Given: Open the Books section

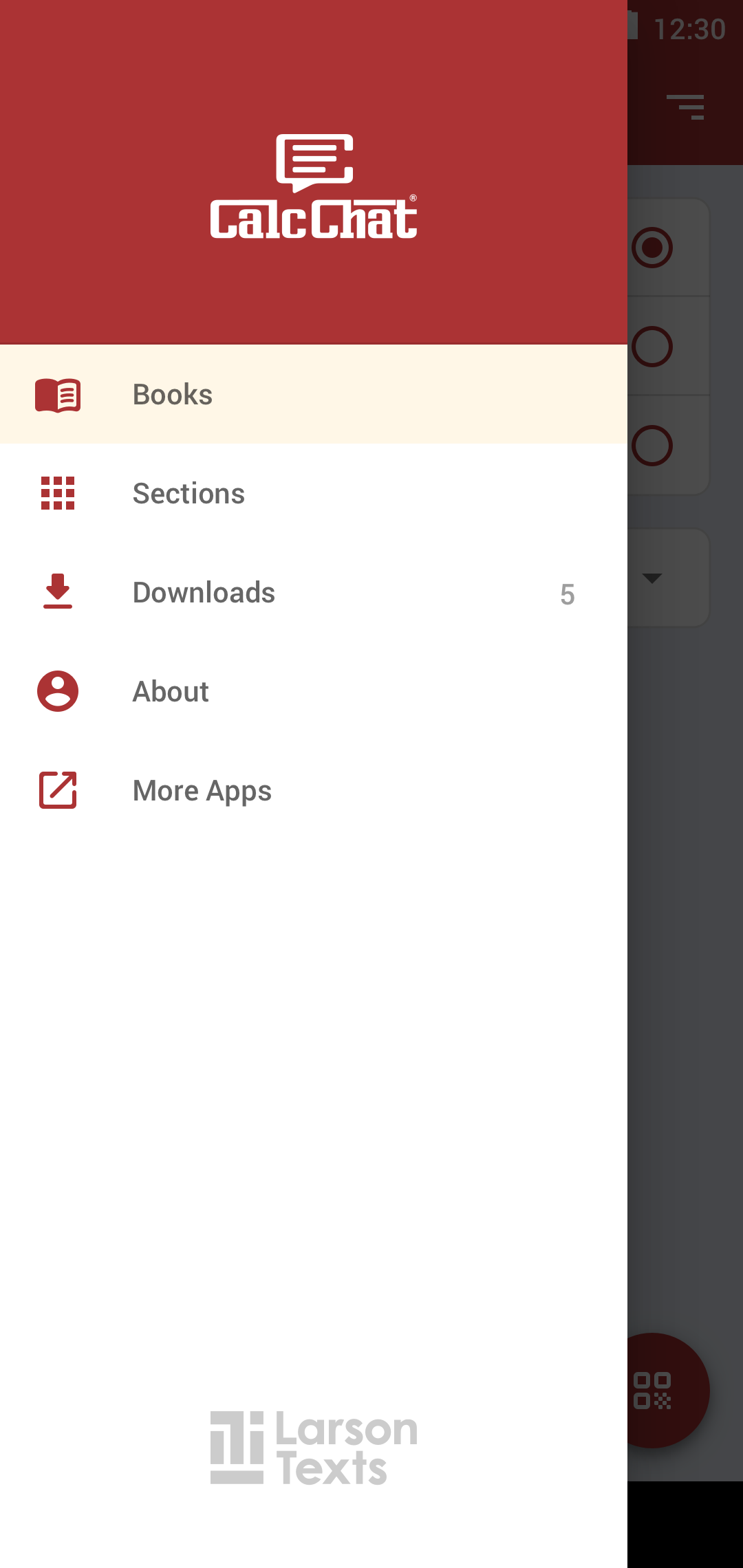Looking at the screenshot, I should 314,394.
